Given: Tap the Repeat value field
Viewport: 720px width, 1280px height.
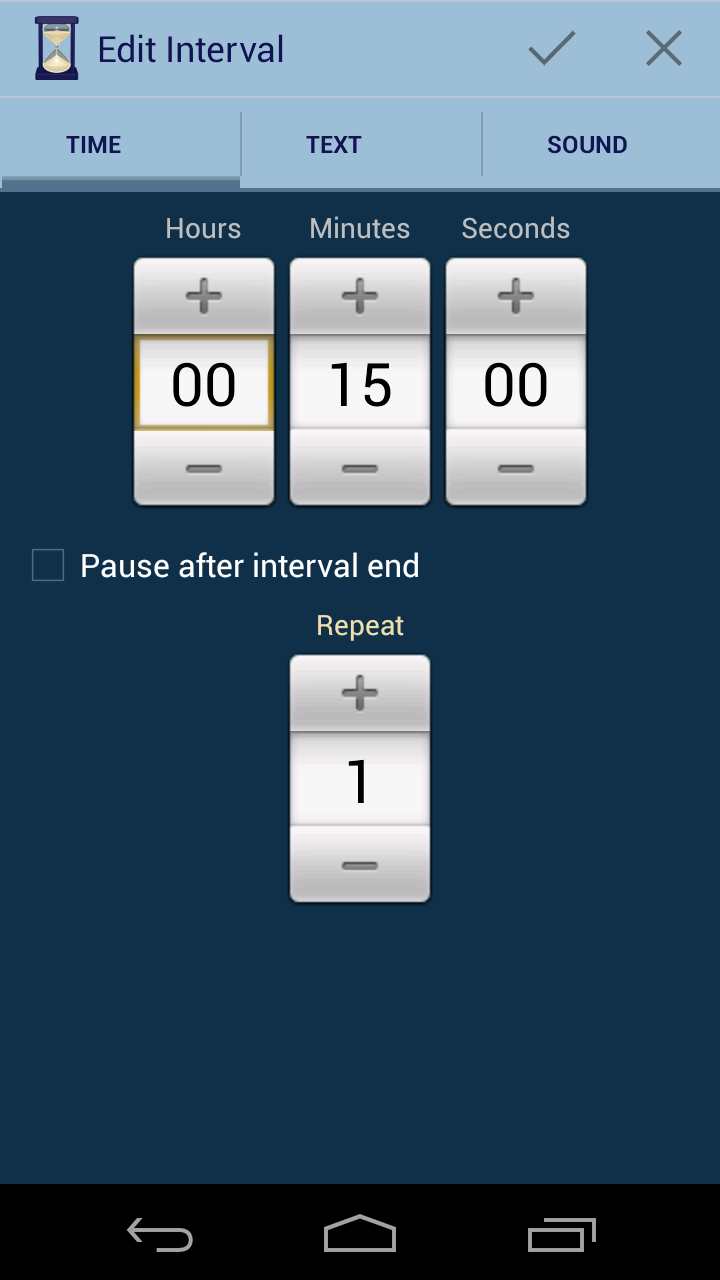Looking at the screenshot, I should [x=360, y=780].
